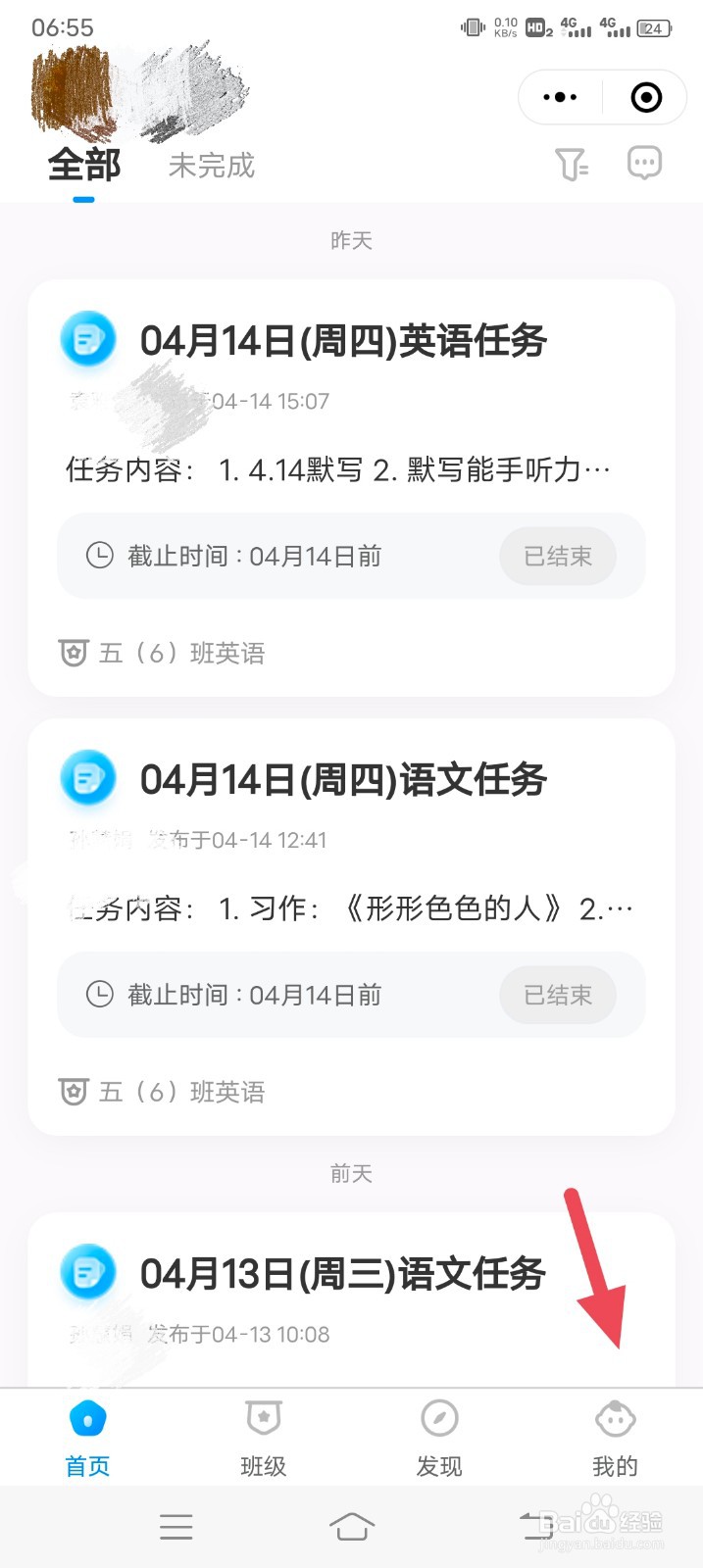This screenshot has width=703, height=1568.
Task: Open 04月14日(周四)语文任务 card
Action: coord(351,927)
